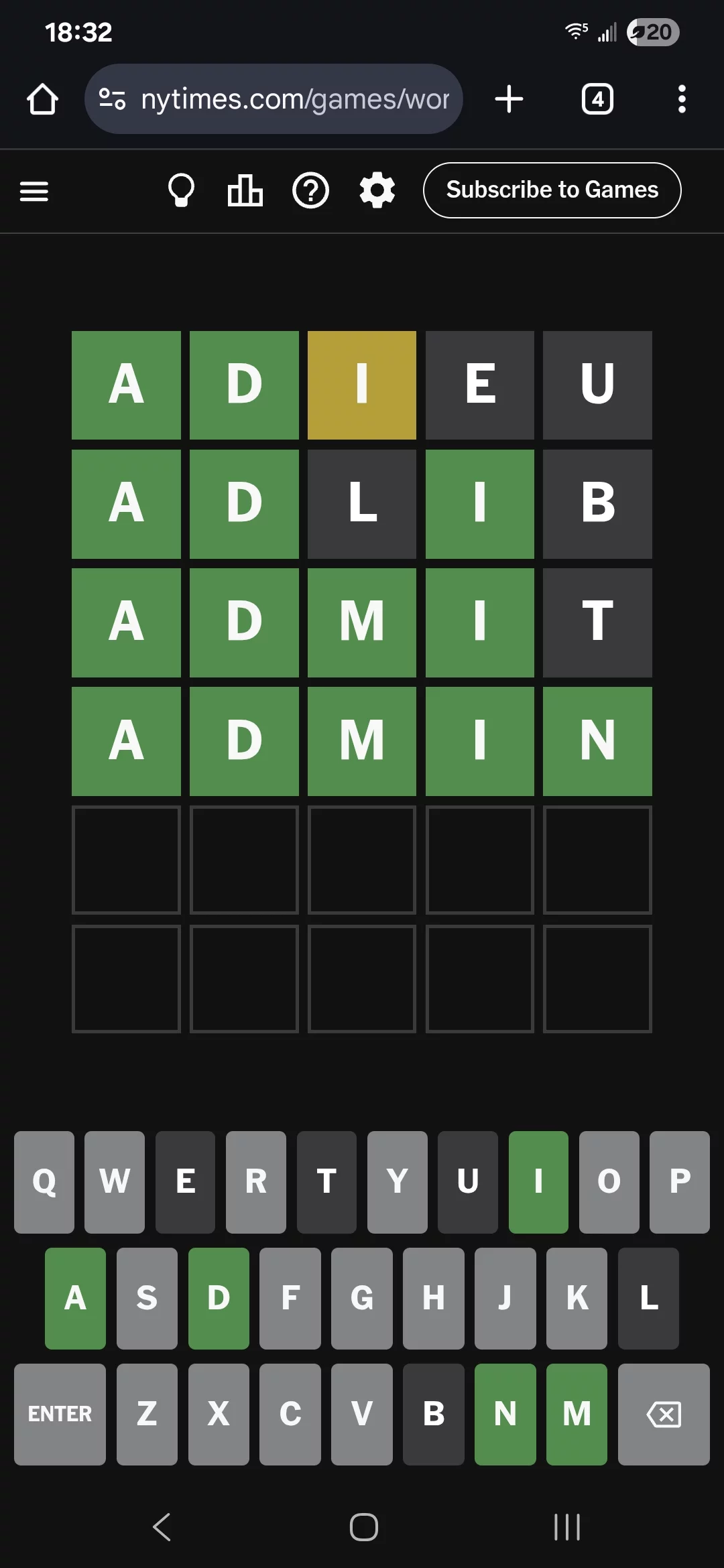Image resolution: width=724 pixels, height=1568 pixels.
Task: Tap the backspace key
Action: pyautogui.click(x=663, y=1414)
